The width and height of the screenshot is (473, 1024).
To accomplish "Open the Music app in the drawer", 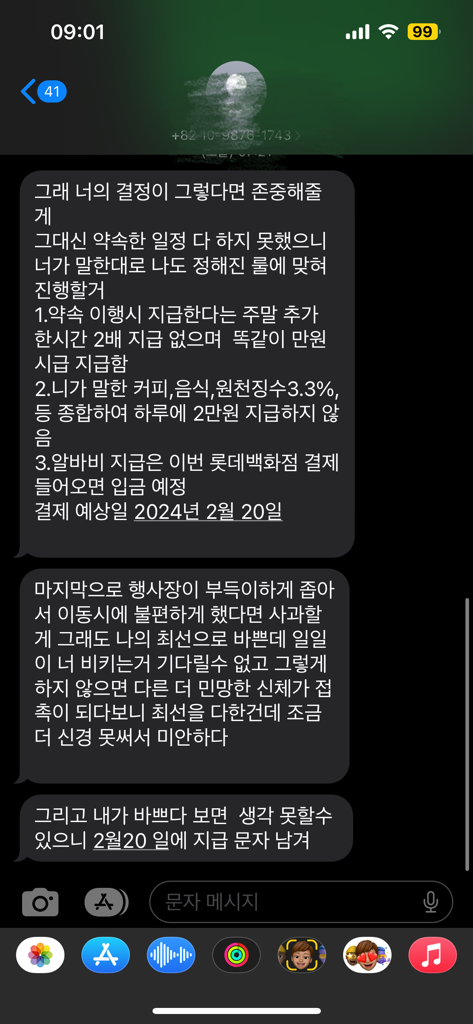I will tap(432, 955).
